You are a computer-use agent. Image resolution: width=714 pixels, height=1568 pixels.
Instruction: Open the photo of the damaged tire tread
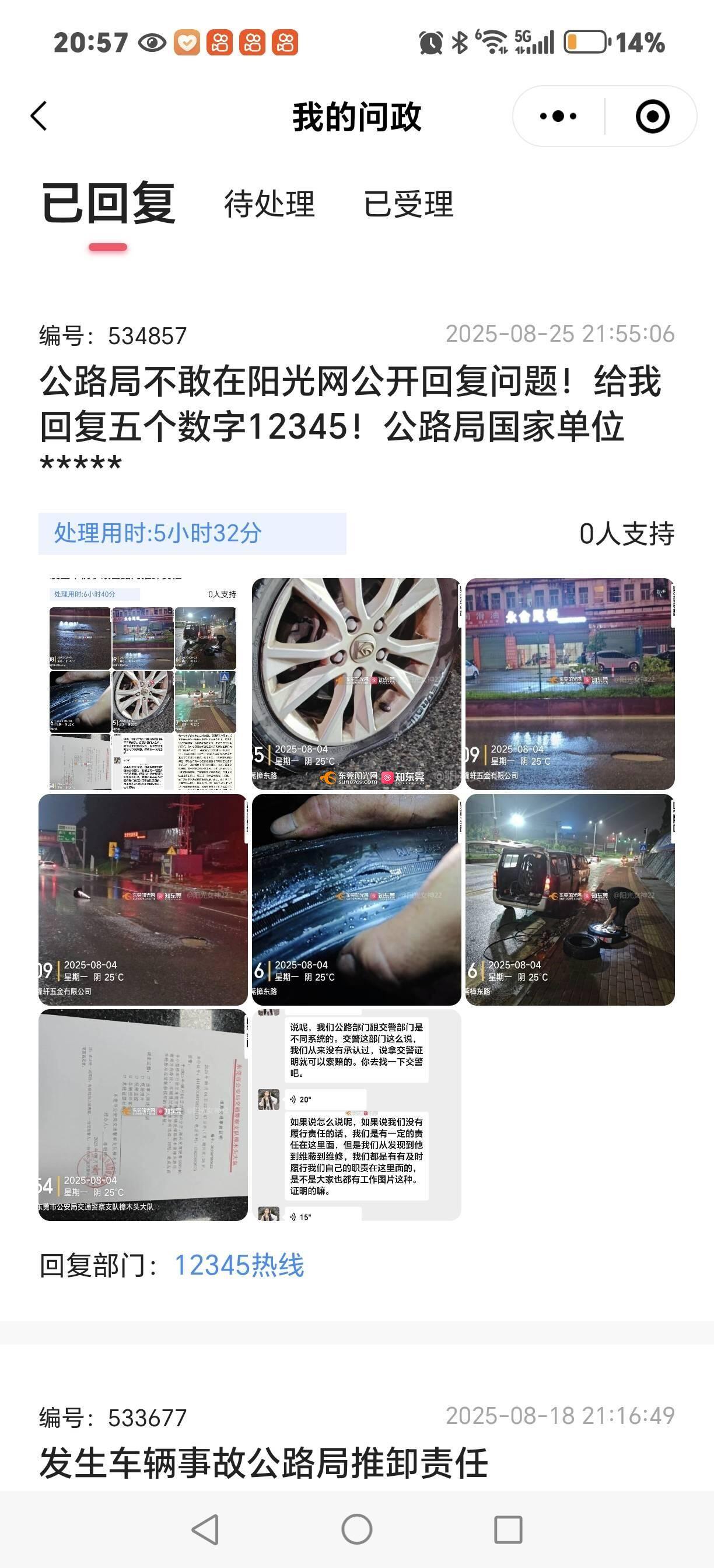point(356,899)
